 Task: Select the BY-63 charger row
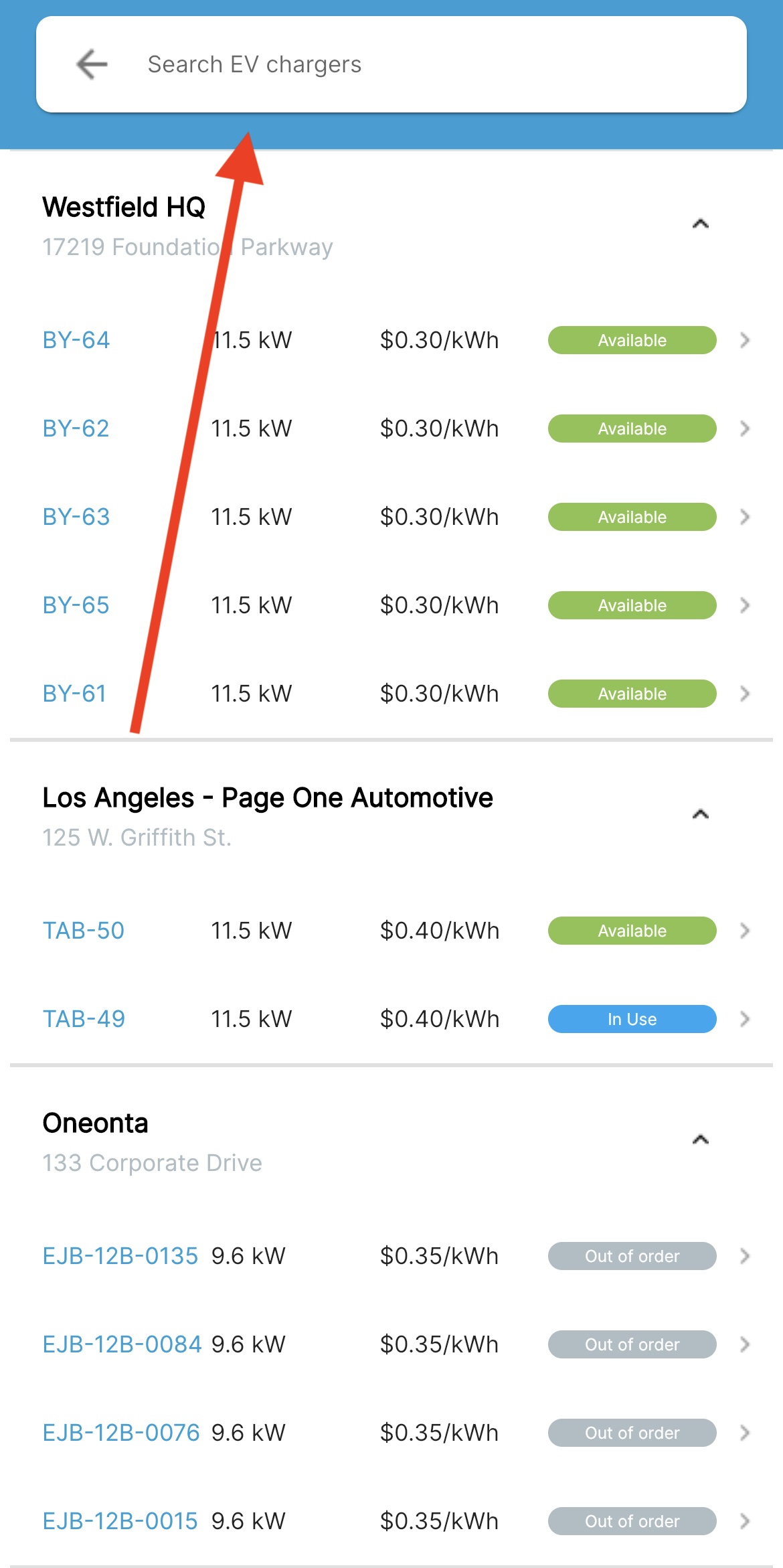(391, 517)
